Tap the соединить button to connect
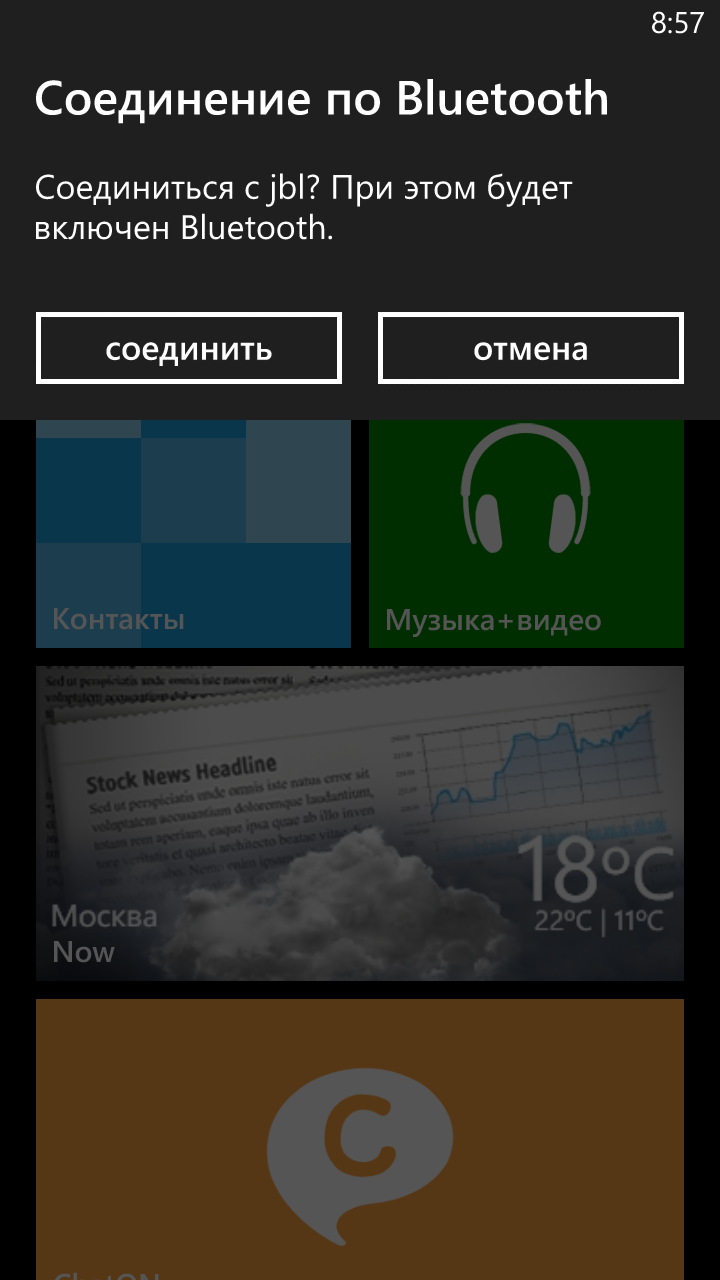The width and height of the screenshot is (720, 1280). (189, 348)
